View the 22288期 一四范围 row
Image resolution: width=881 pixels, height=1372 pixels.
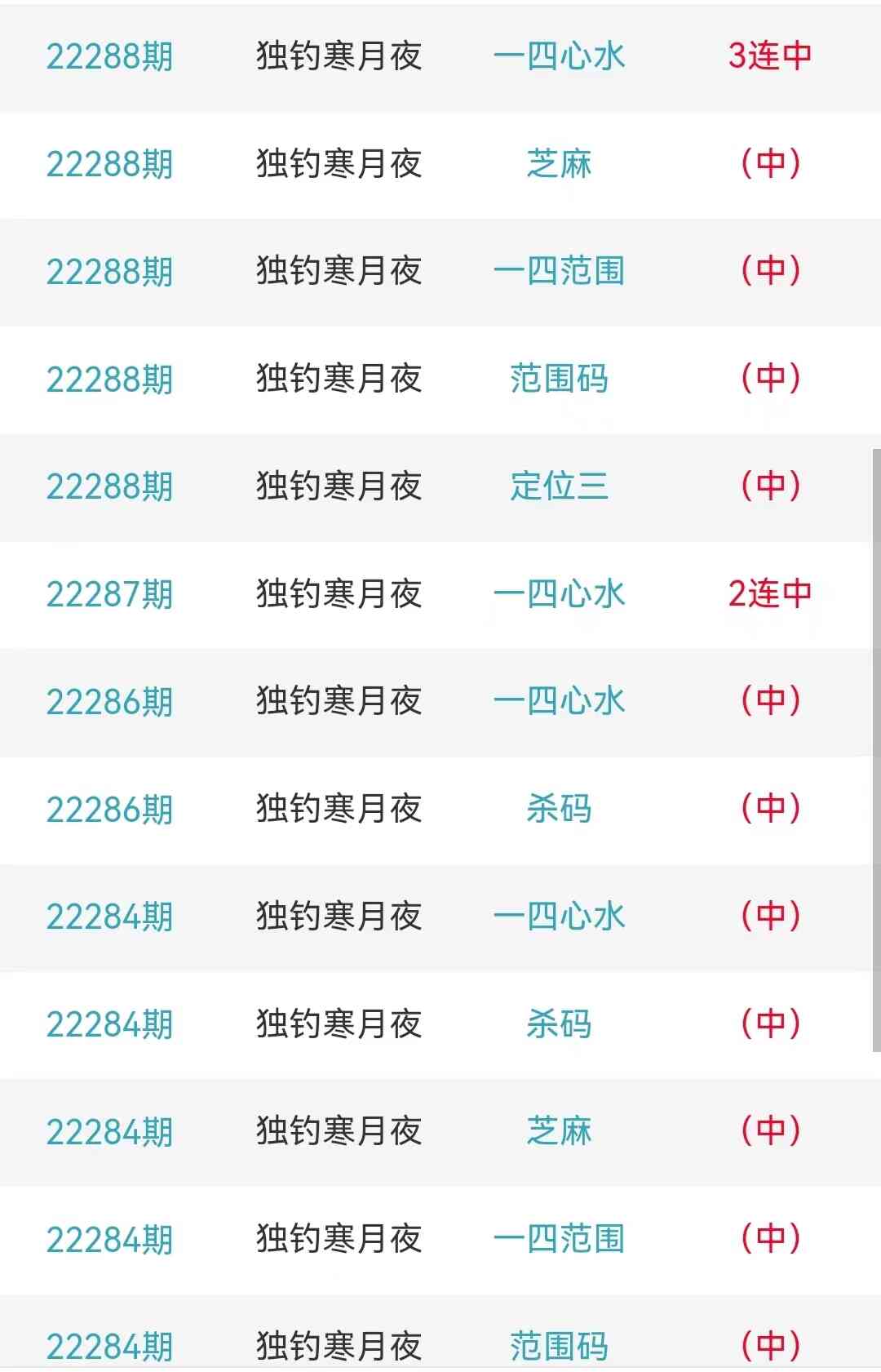click(x=559, y=271)
